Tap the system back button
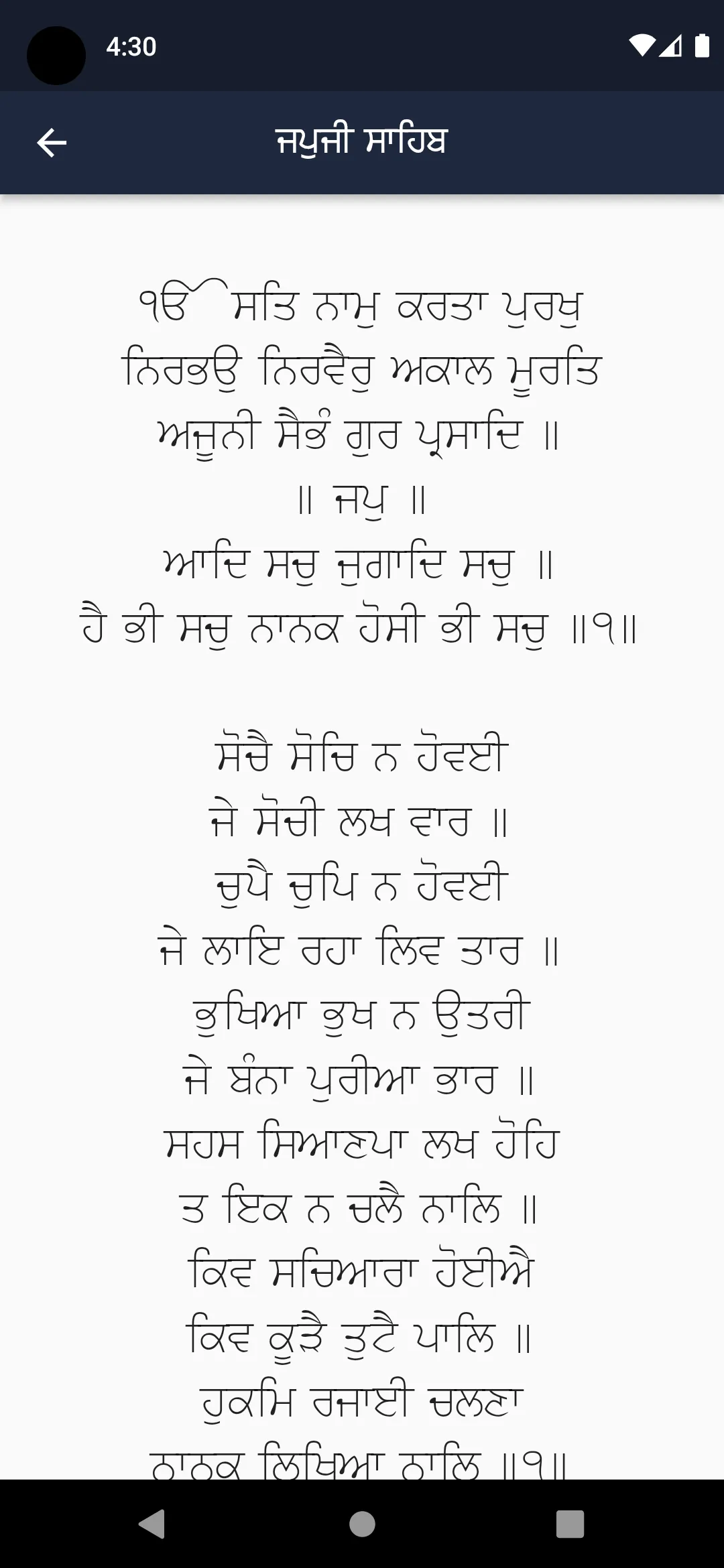The height and width of the screenshot is (1568, 724). pyautogui.click(x=152, y=1524)
